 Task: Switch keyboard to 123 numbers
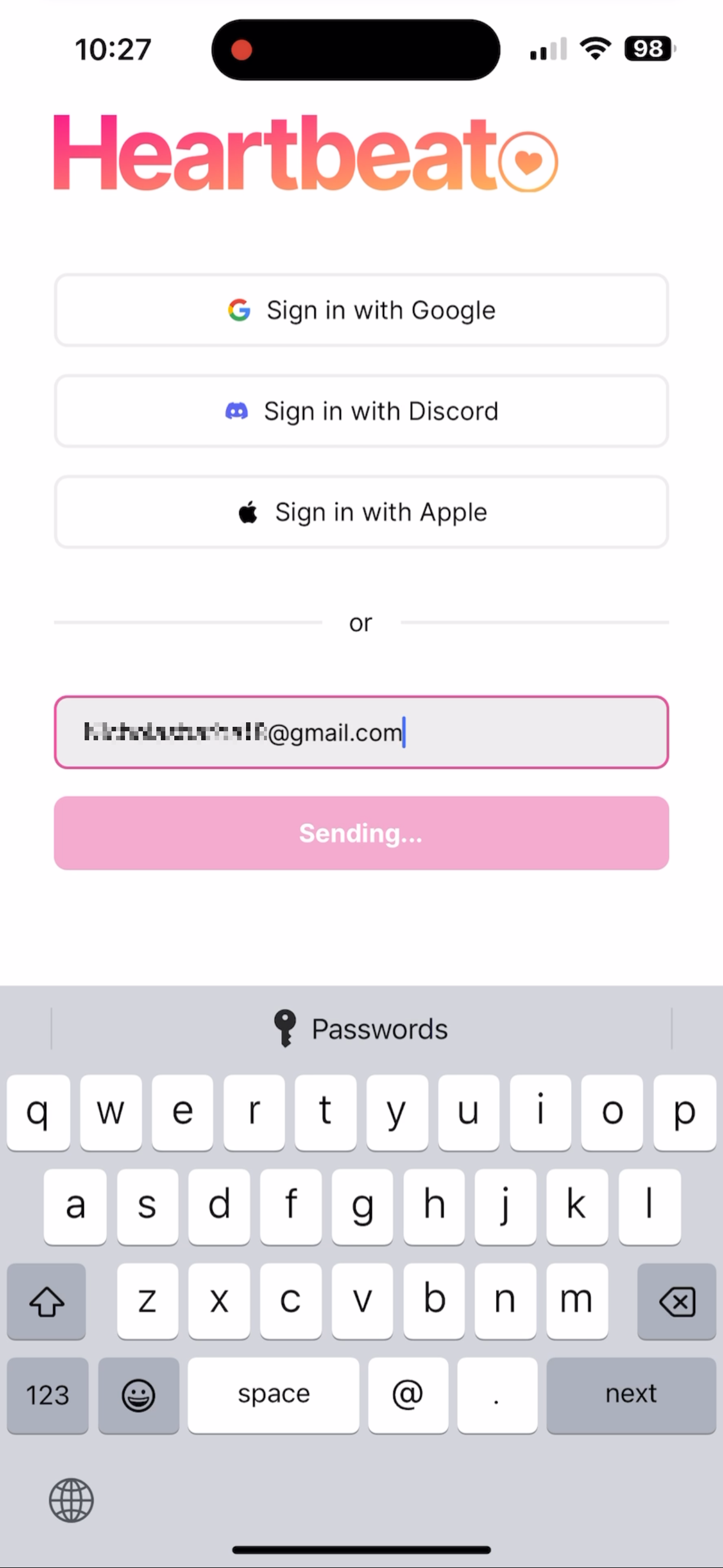coord(48,1395)
